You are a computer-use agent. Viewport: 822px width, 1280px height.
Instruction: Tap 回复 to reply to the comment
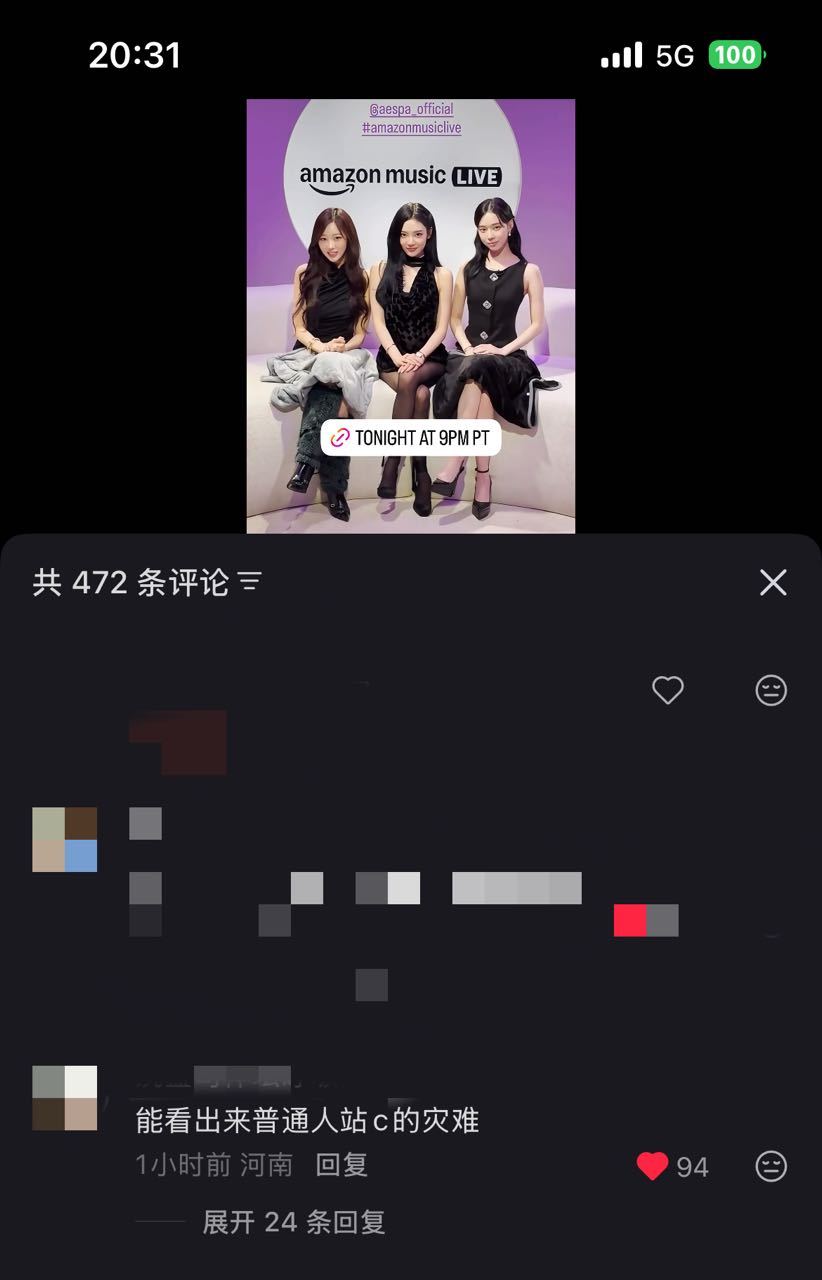(x=344, y=1165)
